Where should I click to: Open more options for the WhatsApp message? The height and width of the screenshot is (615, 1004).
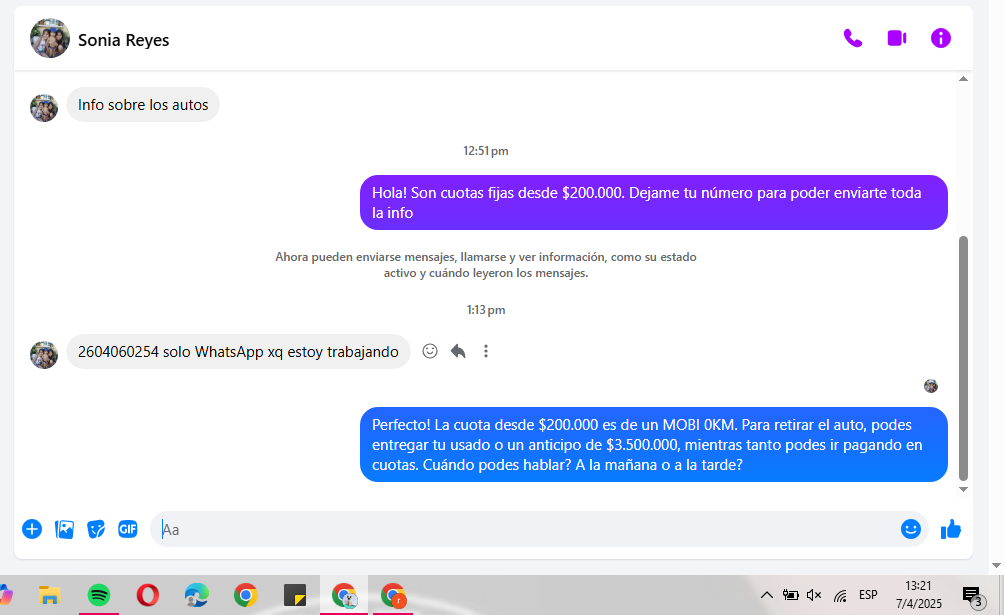pos(486,351)
